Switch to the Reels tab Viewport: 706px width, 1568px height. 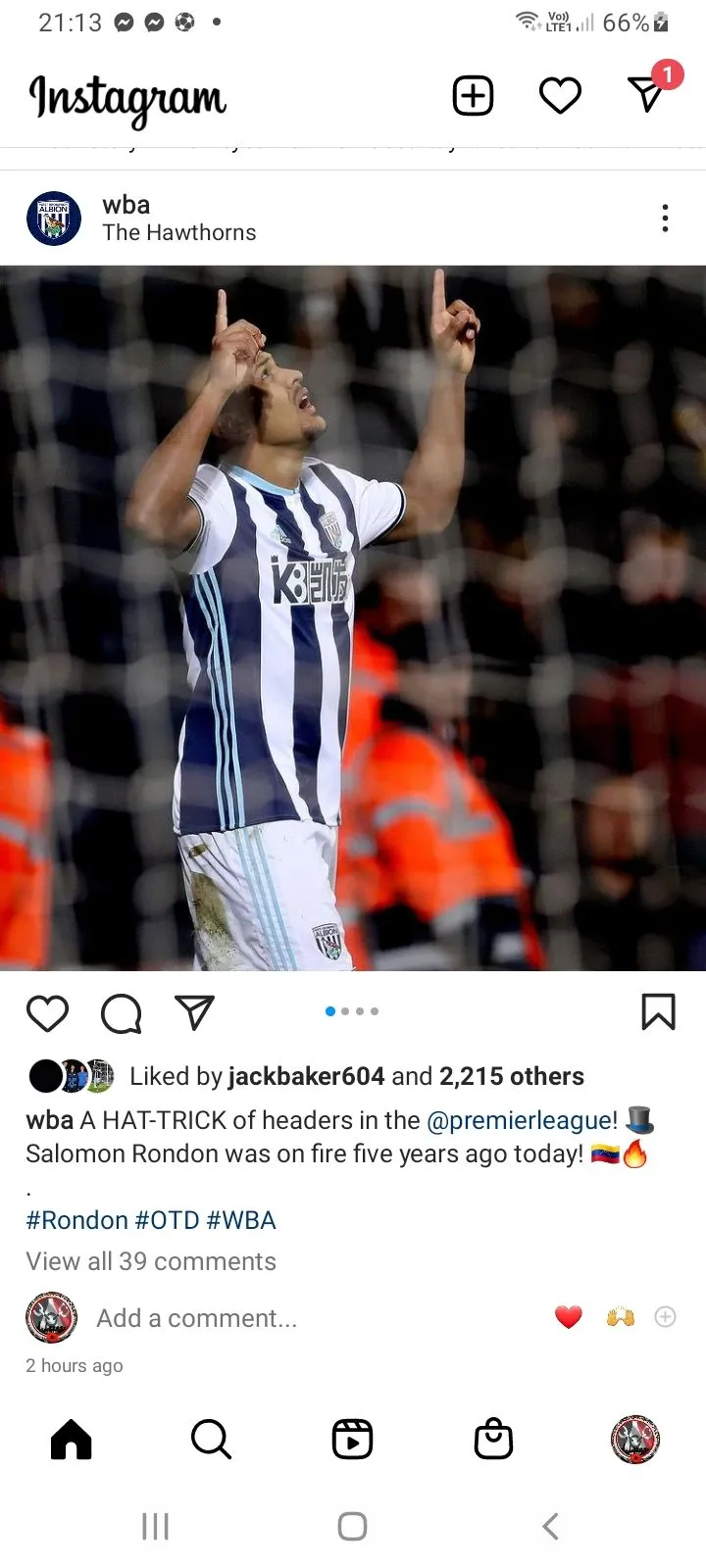352,1440
